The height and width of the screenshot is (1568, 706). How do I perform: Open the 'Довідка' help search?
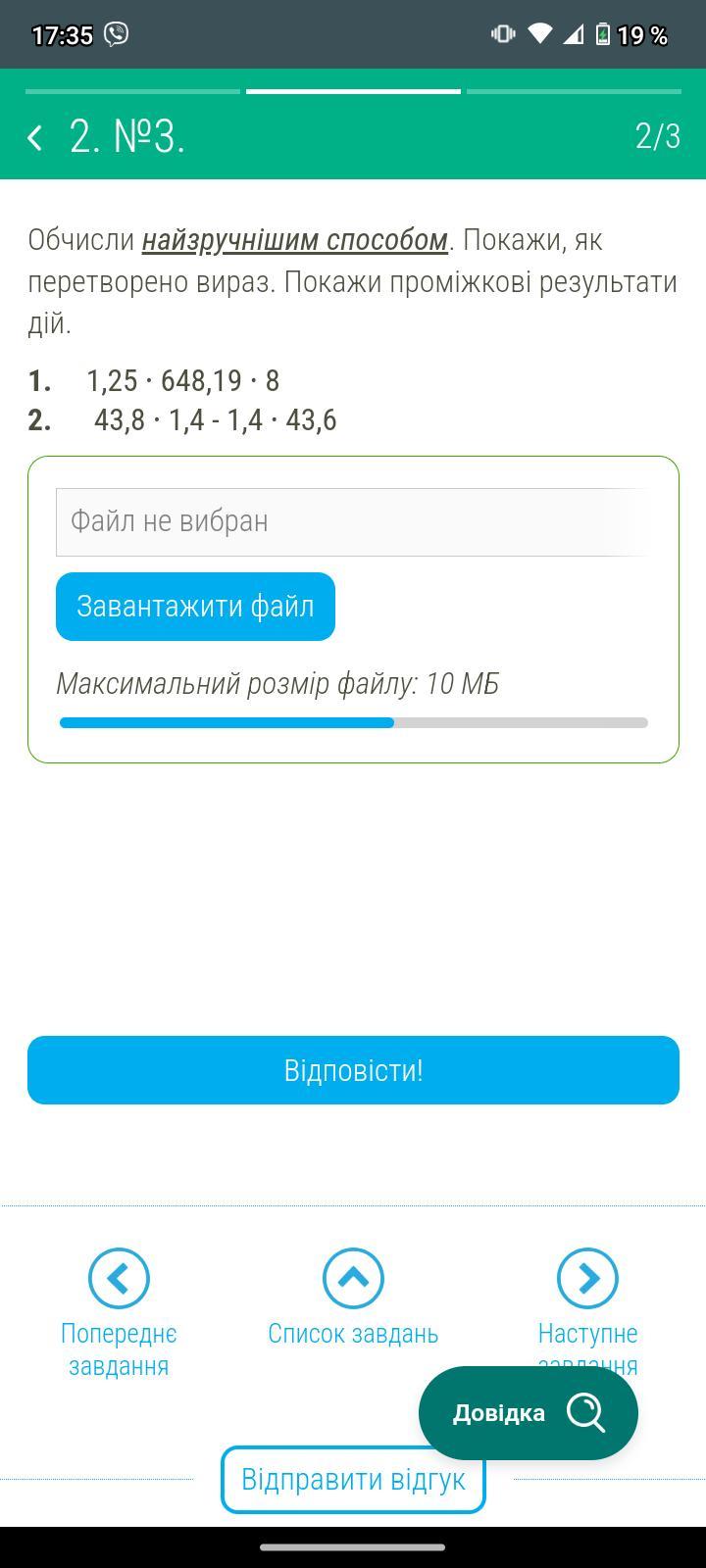tap(528, 1413)
